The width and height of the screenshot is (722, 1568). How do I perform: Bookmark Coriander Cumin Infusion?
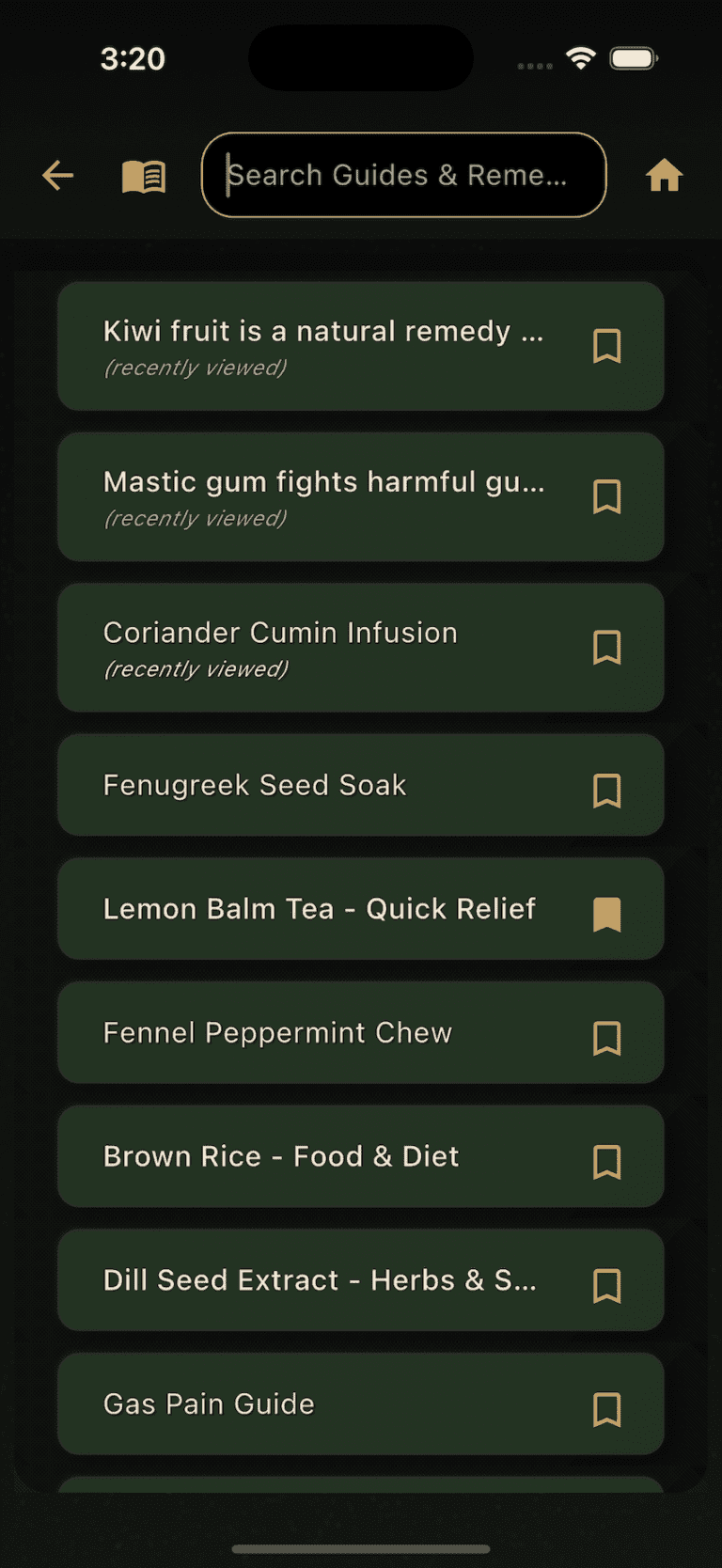607,648
